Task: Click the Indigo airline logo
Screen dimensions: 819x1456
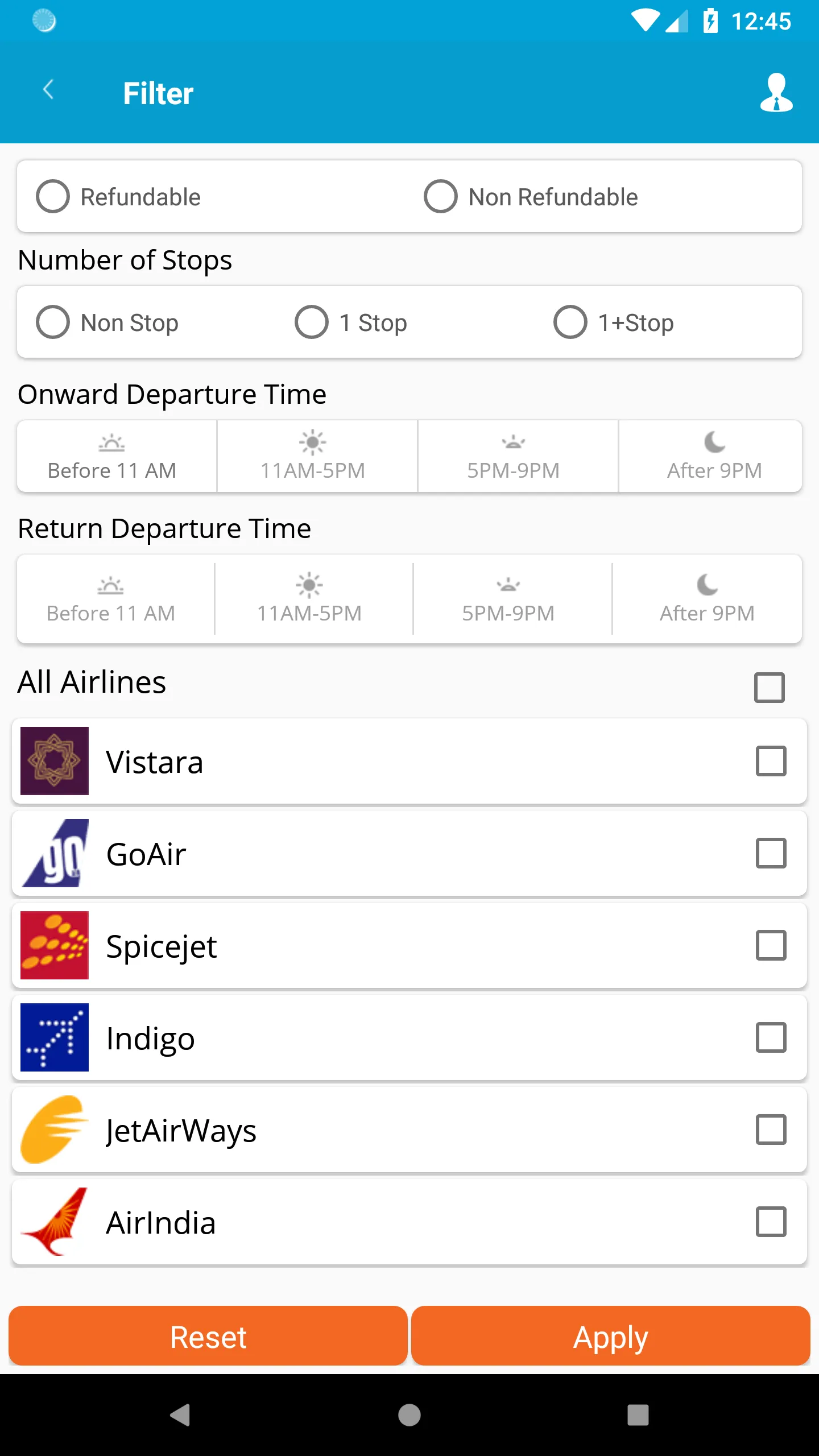Action: [54, 1038]
